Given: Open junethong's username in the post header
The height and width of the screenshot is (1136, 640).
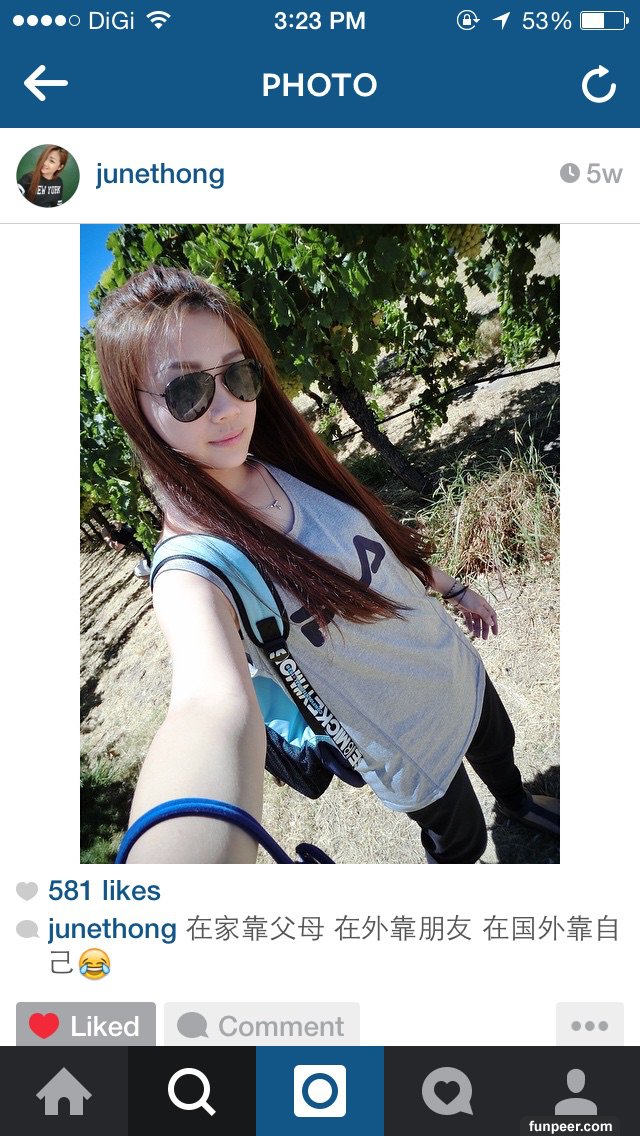Looking at the screenshot, I should (x=160, y=174).
